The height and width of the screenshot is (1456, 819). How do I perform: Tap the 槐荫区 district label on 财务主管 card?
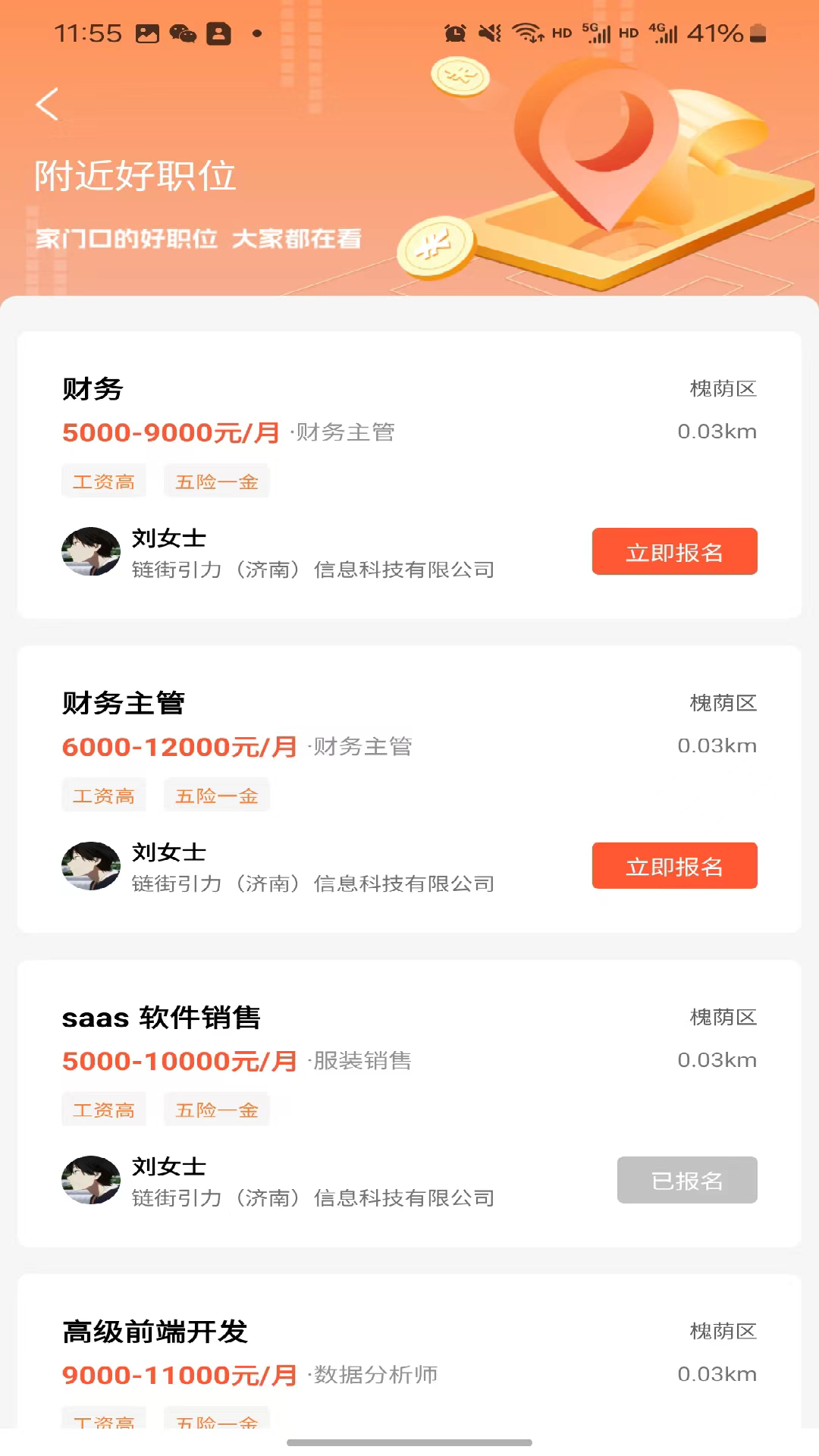[723, 703]
